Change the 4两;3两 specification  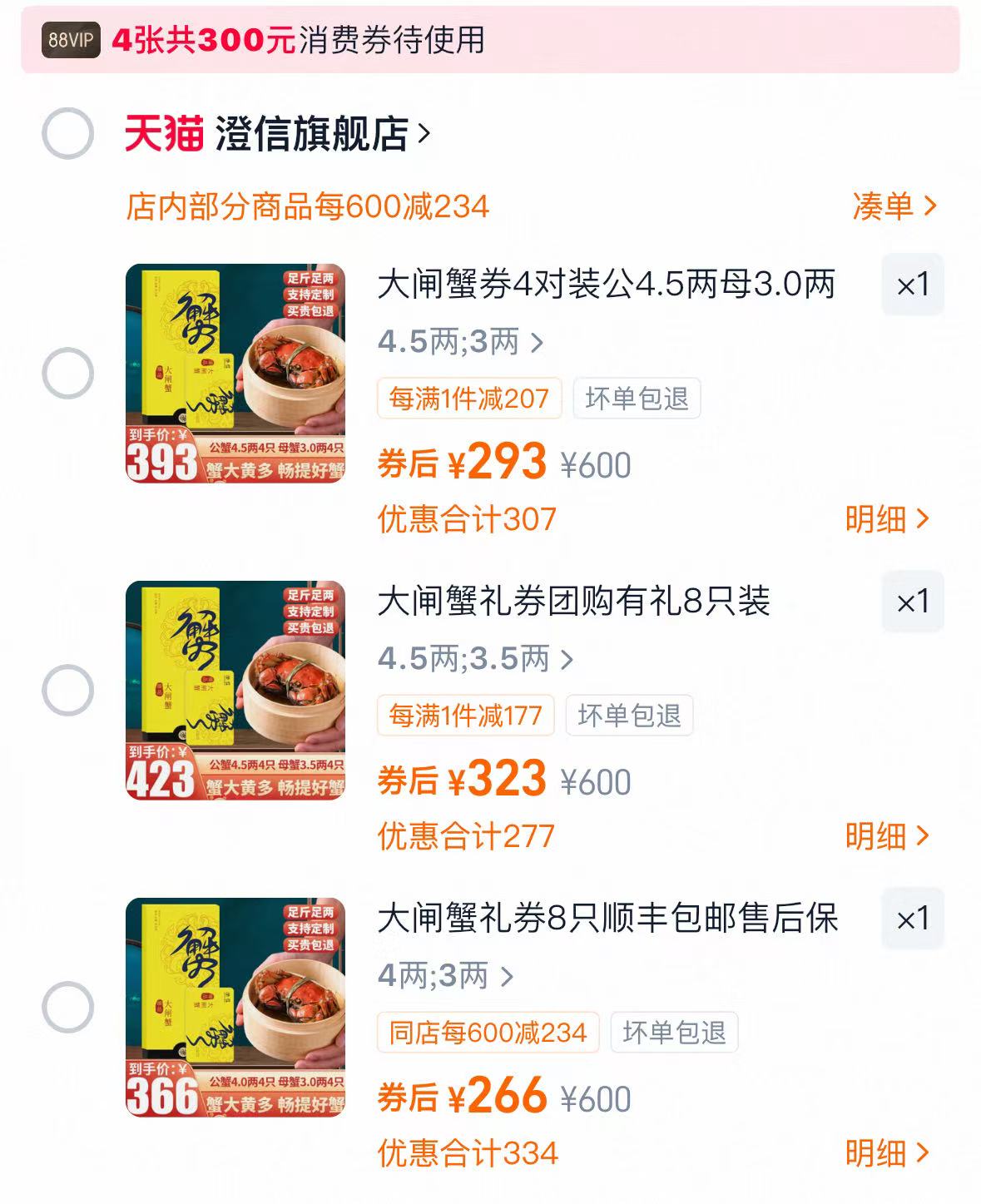tap(445, 976)
